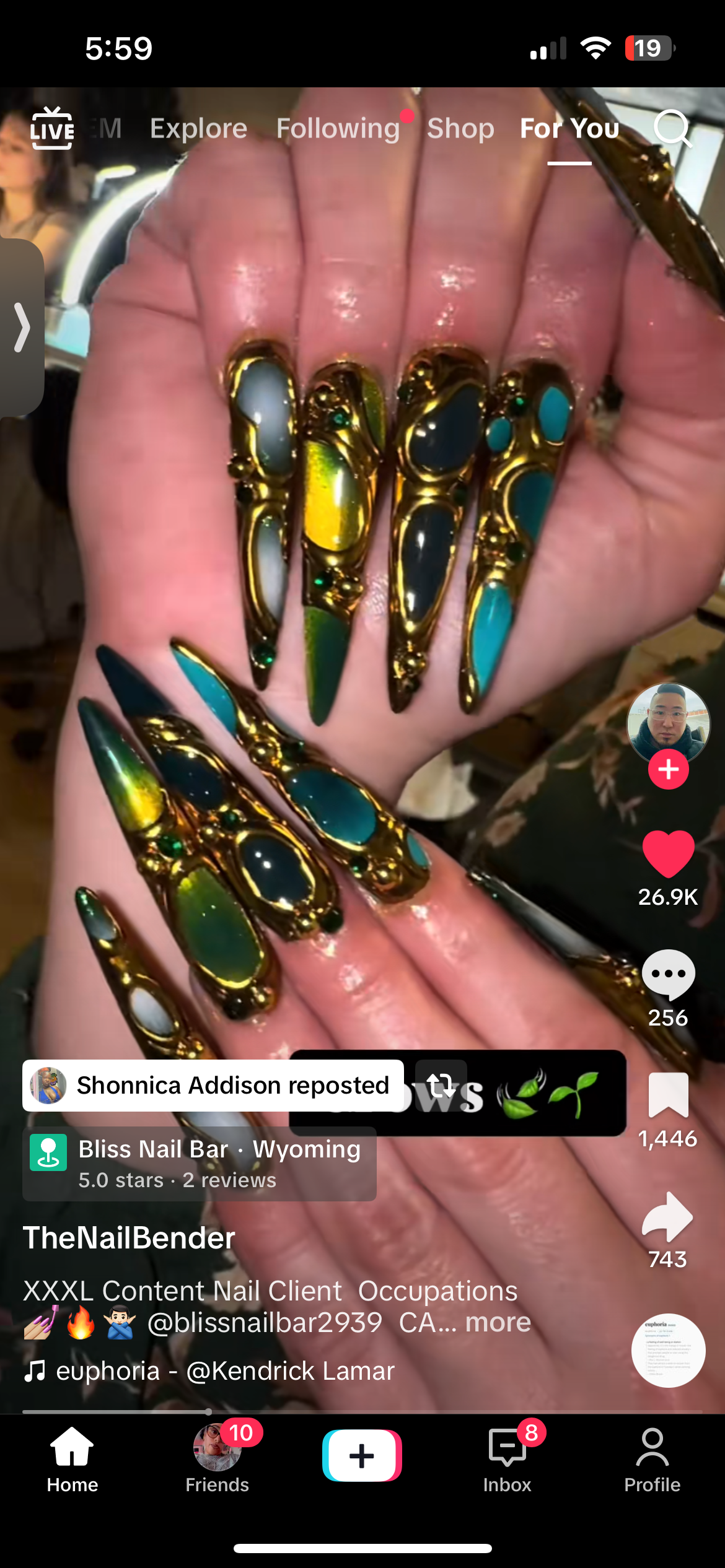725x1568 pixels.
Task: Open the comments section
Action: (668, 975)
